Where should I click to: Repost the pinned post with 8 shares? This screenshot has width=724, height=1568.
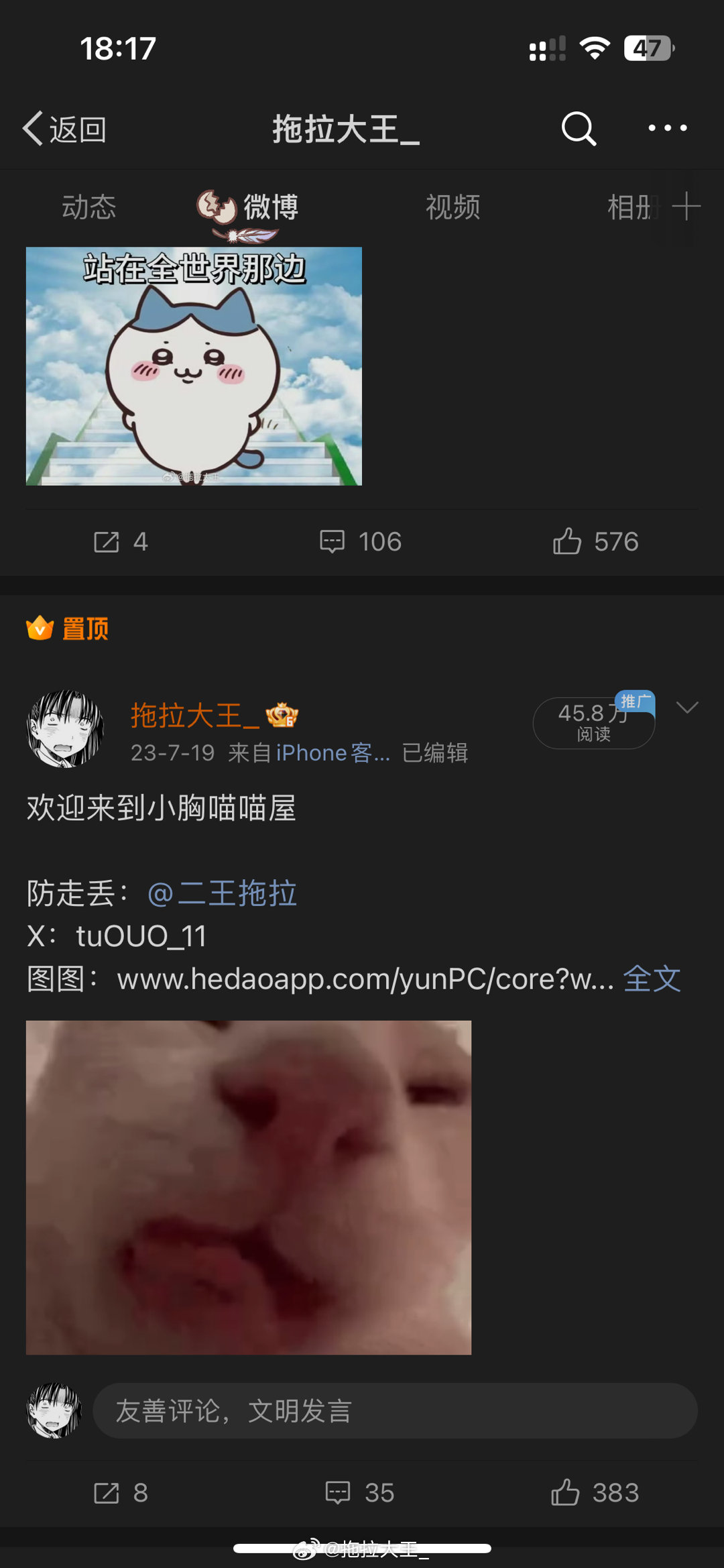point(121,1493)
